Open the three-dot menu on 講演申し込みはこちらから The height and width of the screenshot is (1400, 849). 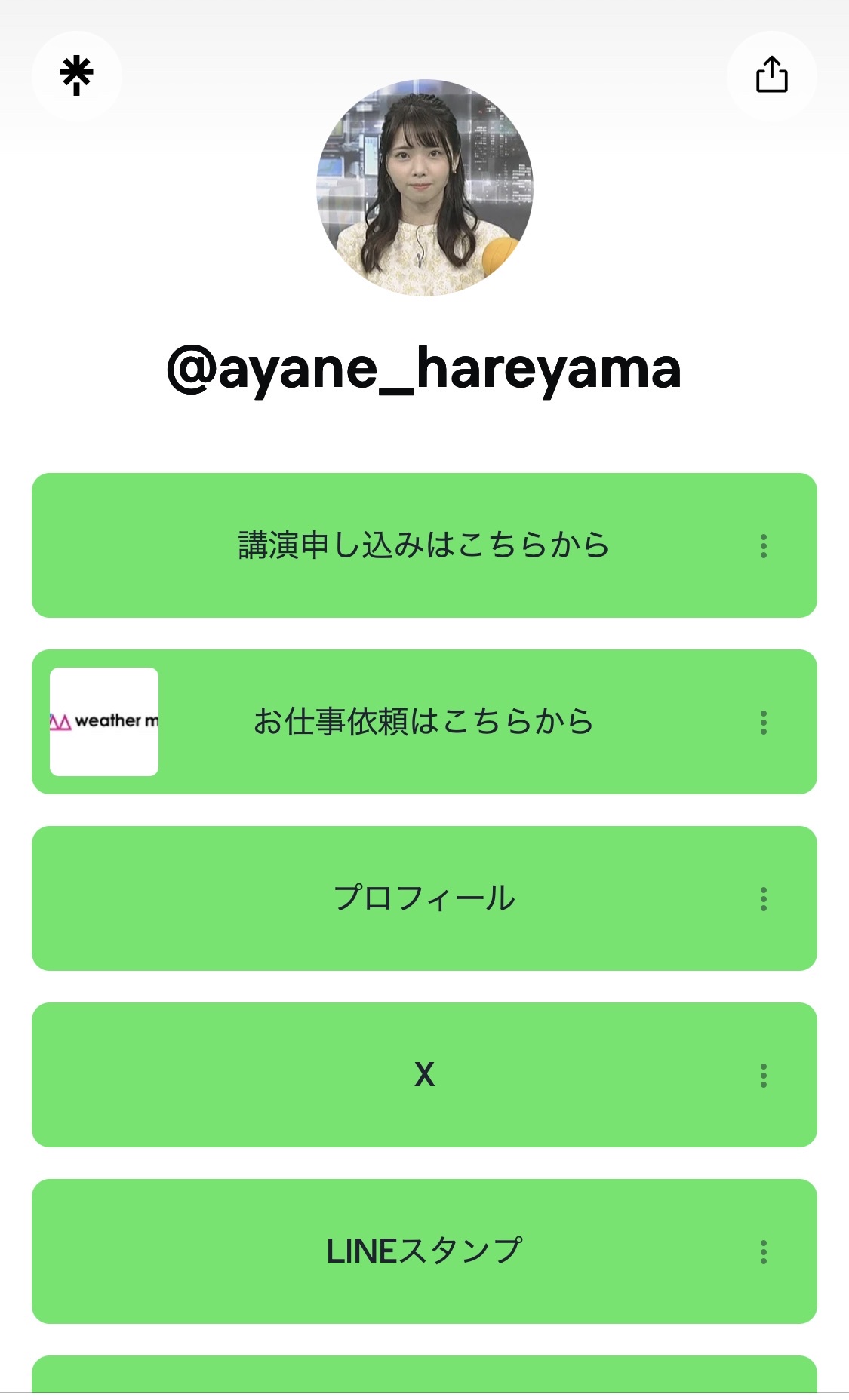tap(764, 546)
